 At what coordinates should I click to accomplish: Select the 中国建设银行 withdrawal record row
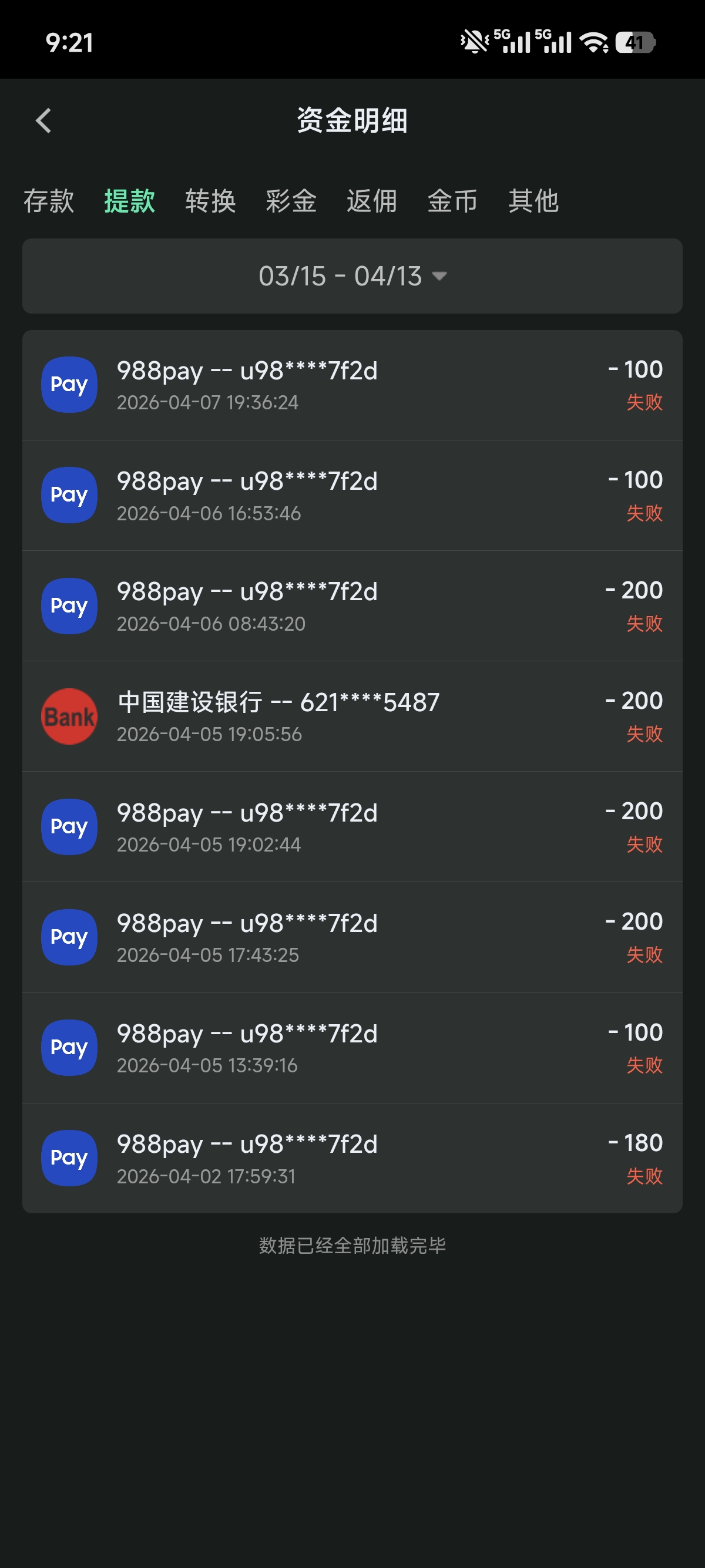click(x=352, y=716)
